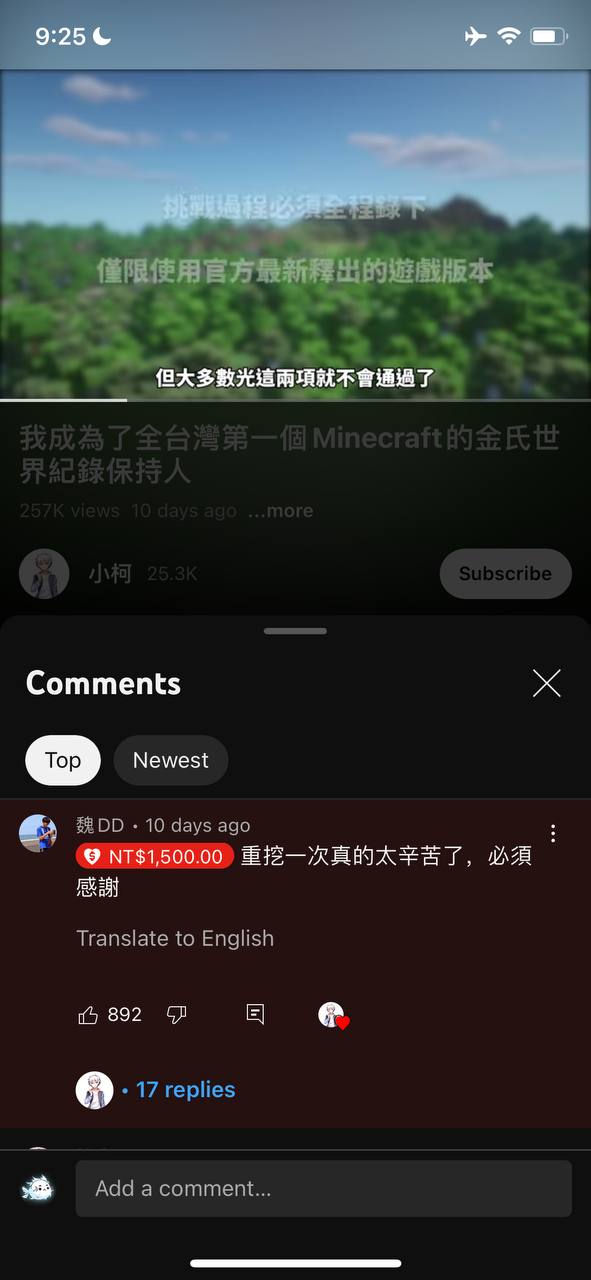Close the Comments panel
Viewport: 591px width, 1280px height.
(547, 683)
